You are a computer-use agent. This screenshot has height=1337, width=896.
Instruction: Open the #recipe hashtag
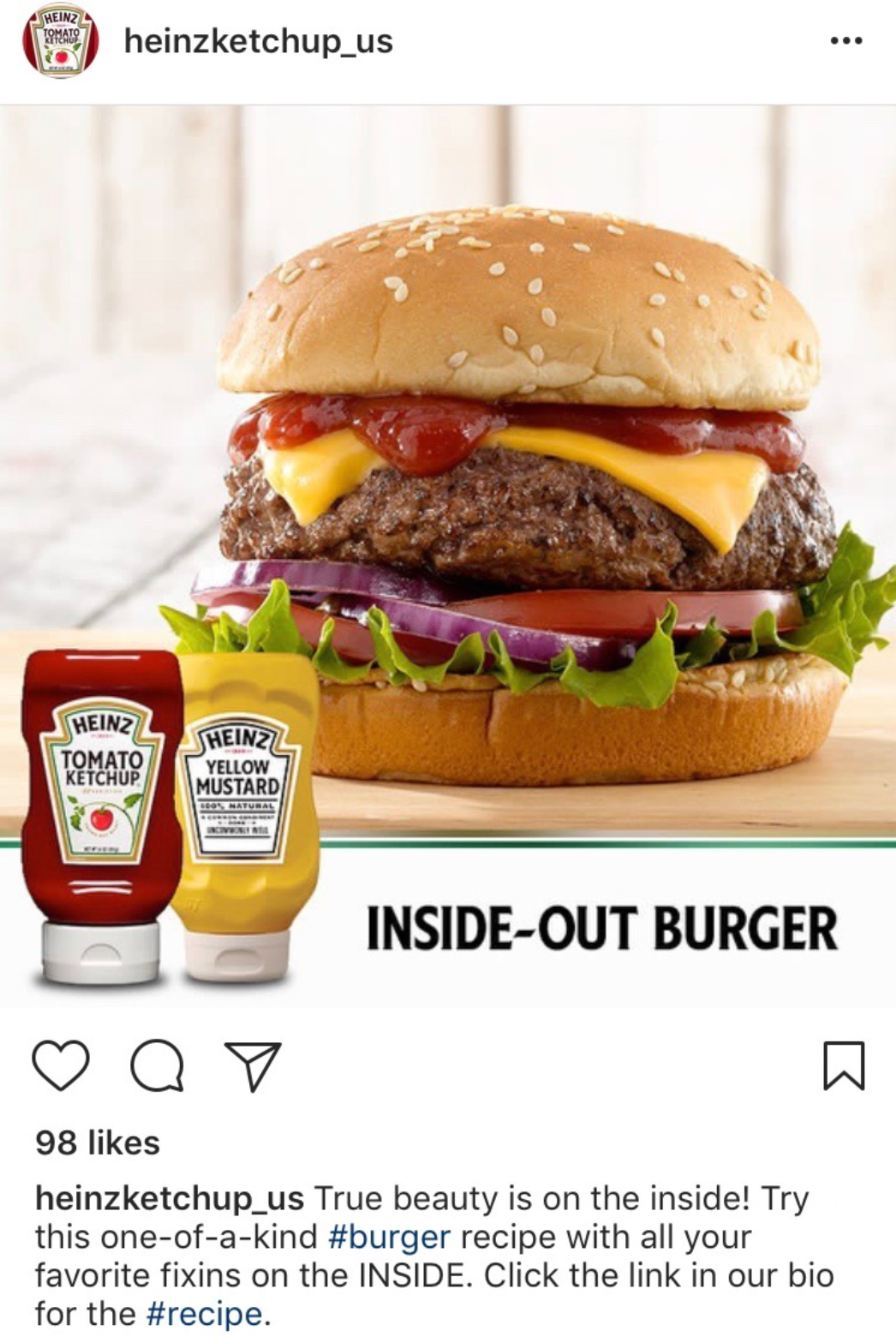[x=205, y=1313]
